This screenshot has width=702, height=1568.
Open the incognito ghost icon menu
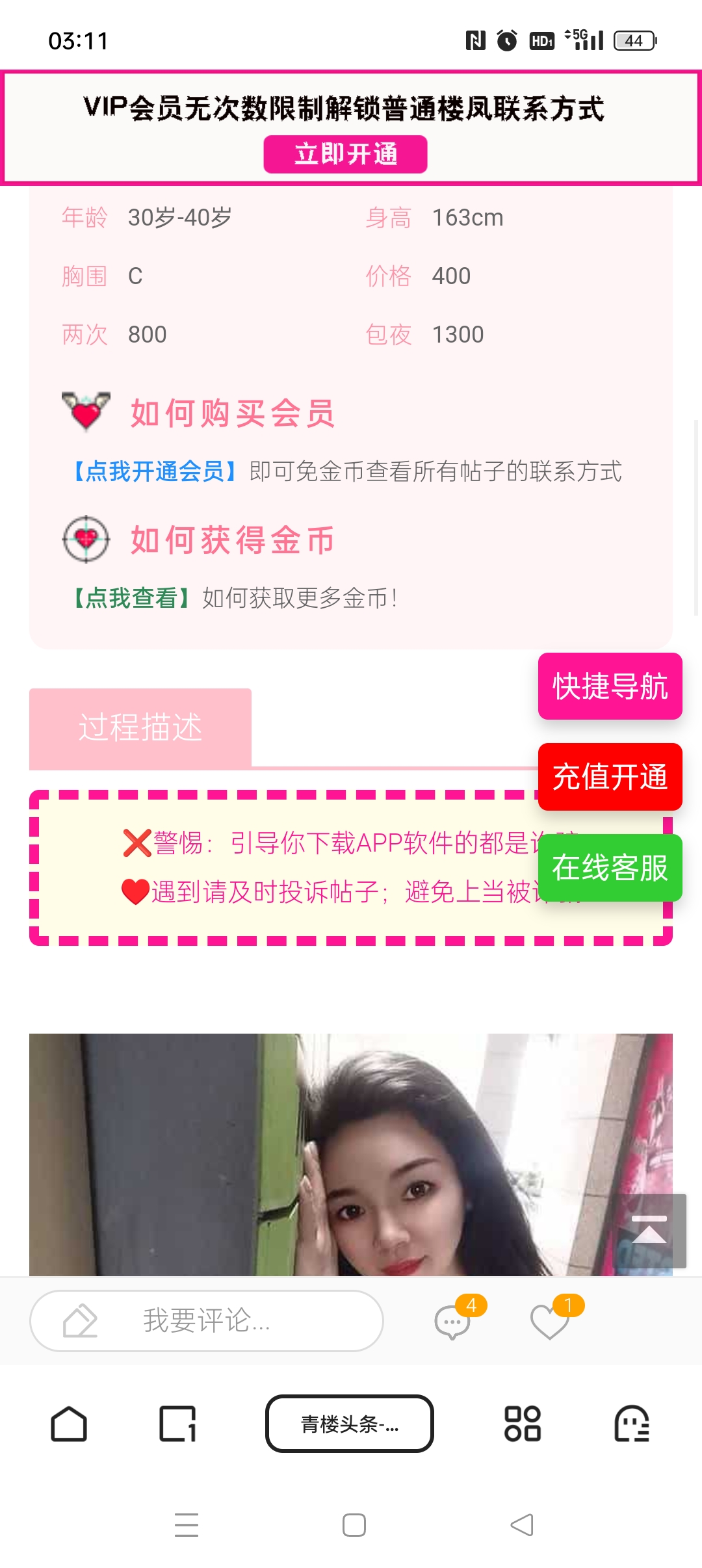[x=632, y=1424]
